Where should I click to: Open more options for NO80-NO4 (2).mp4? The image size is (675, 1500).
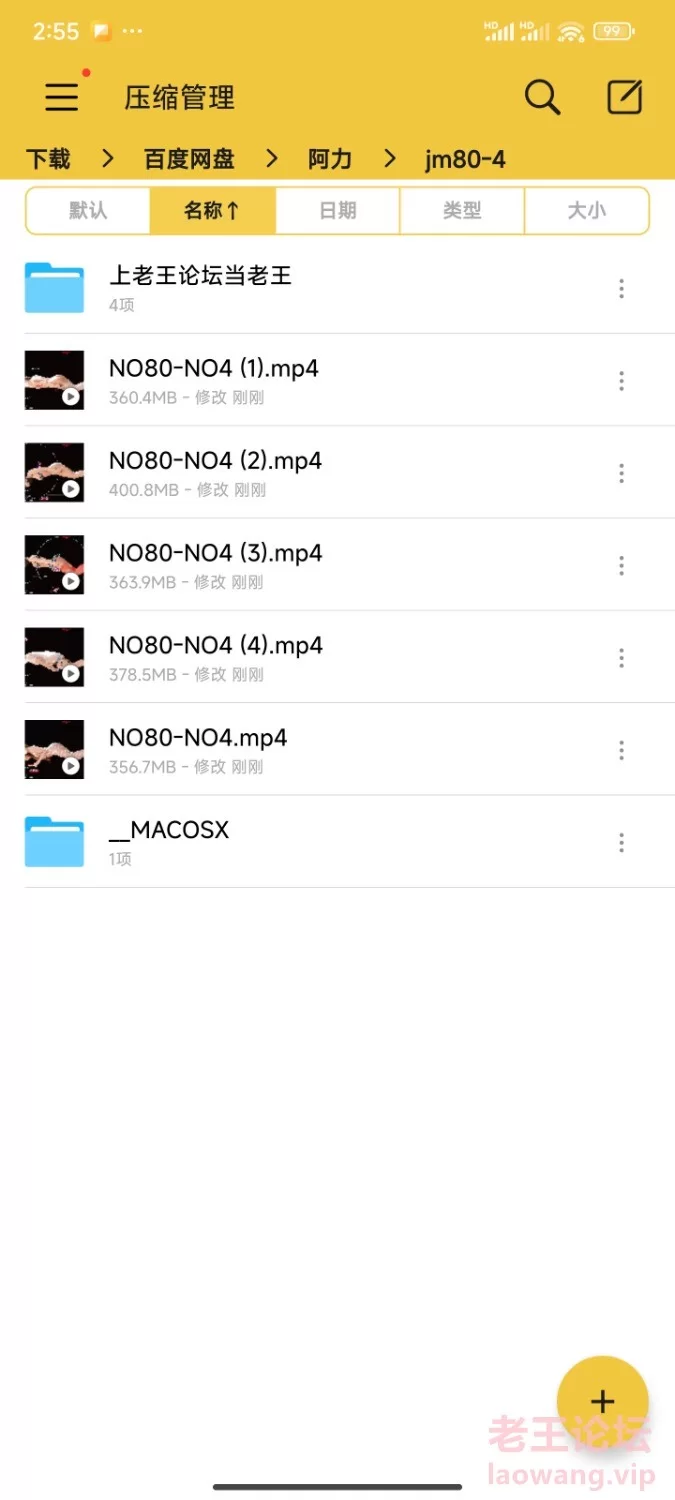click(x=621, y=473)
